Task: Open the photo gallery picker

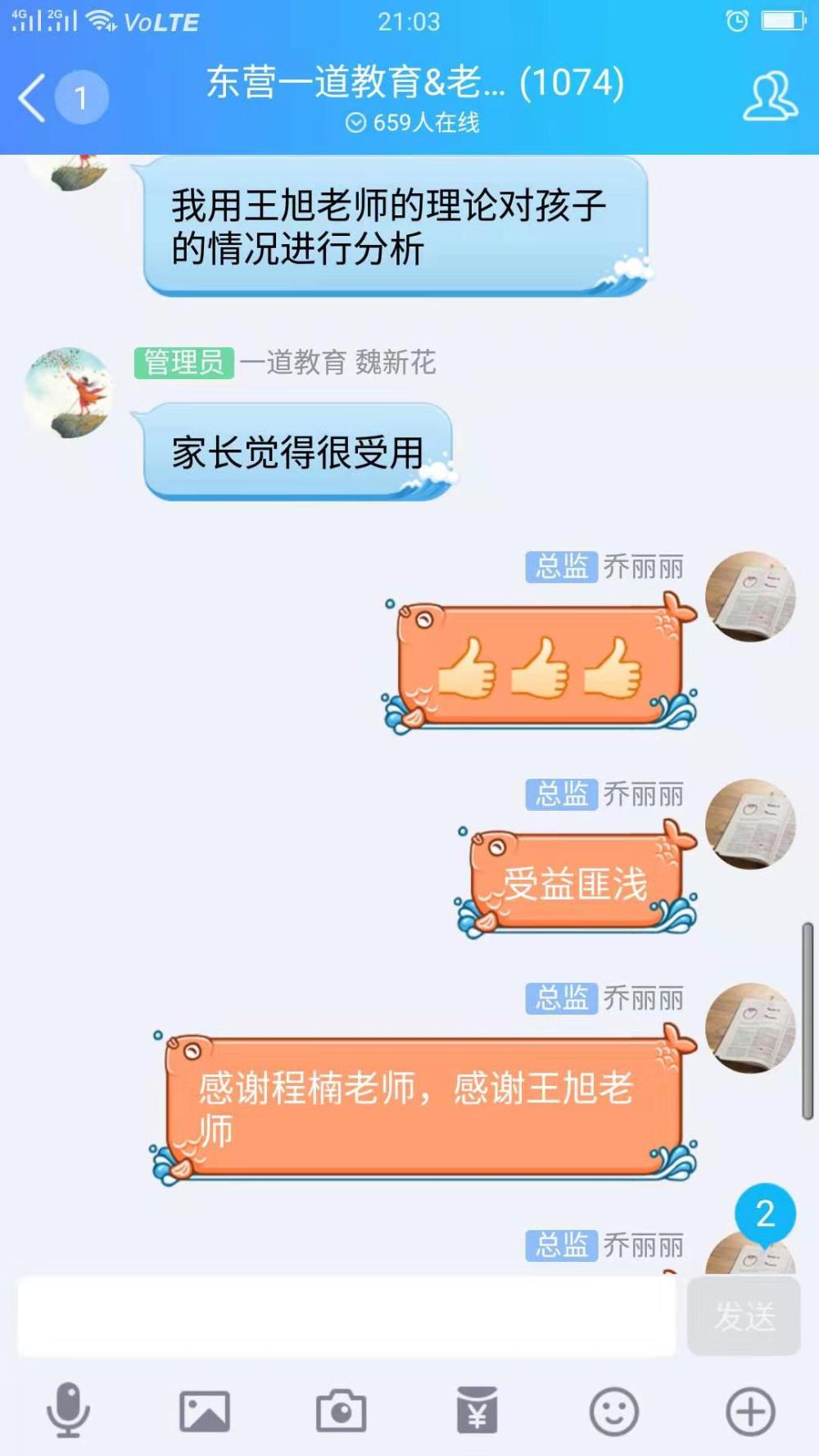Action: pyautogui.click(x=204, y=1411)
